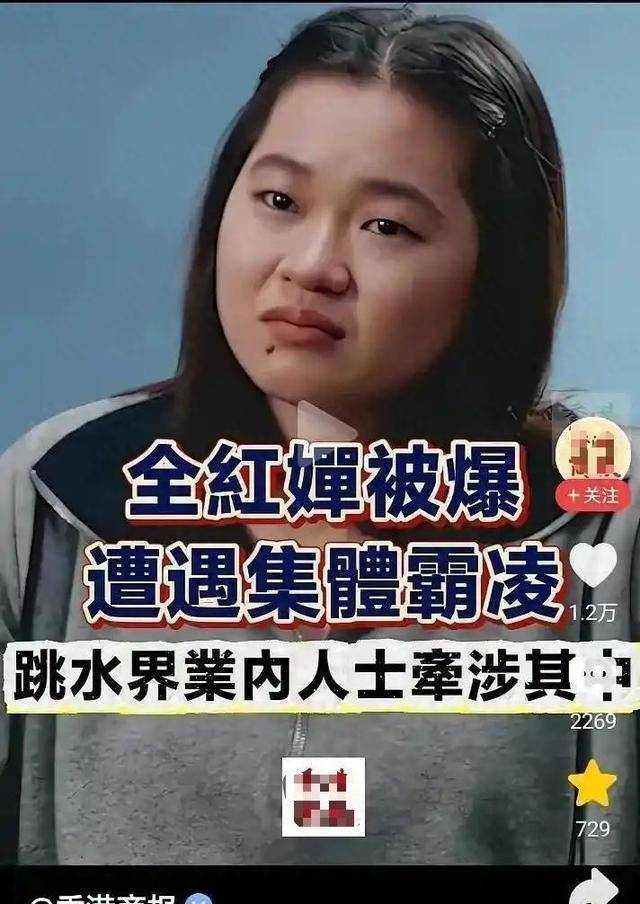Screen dimensions: 640x904
Task: Open the uploader's profile avatar
Action: 592,452
